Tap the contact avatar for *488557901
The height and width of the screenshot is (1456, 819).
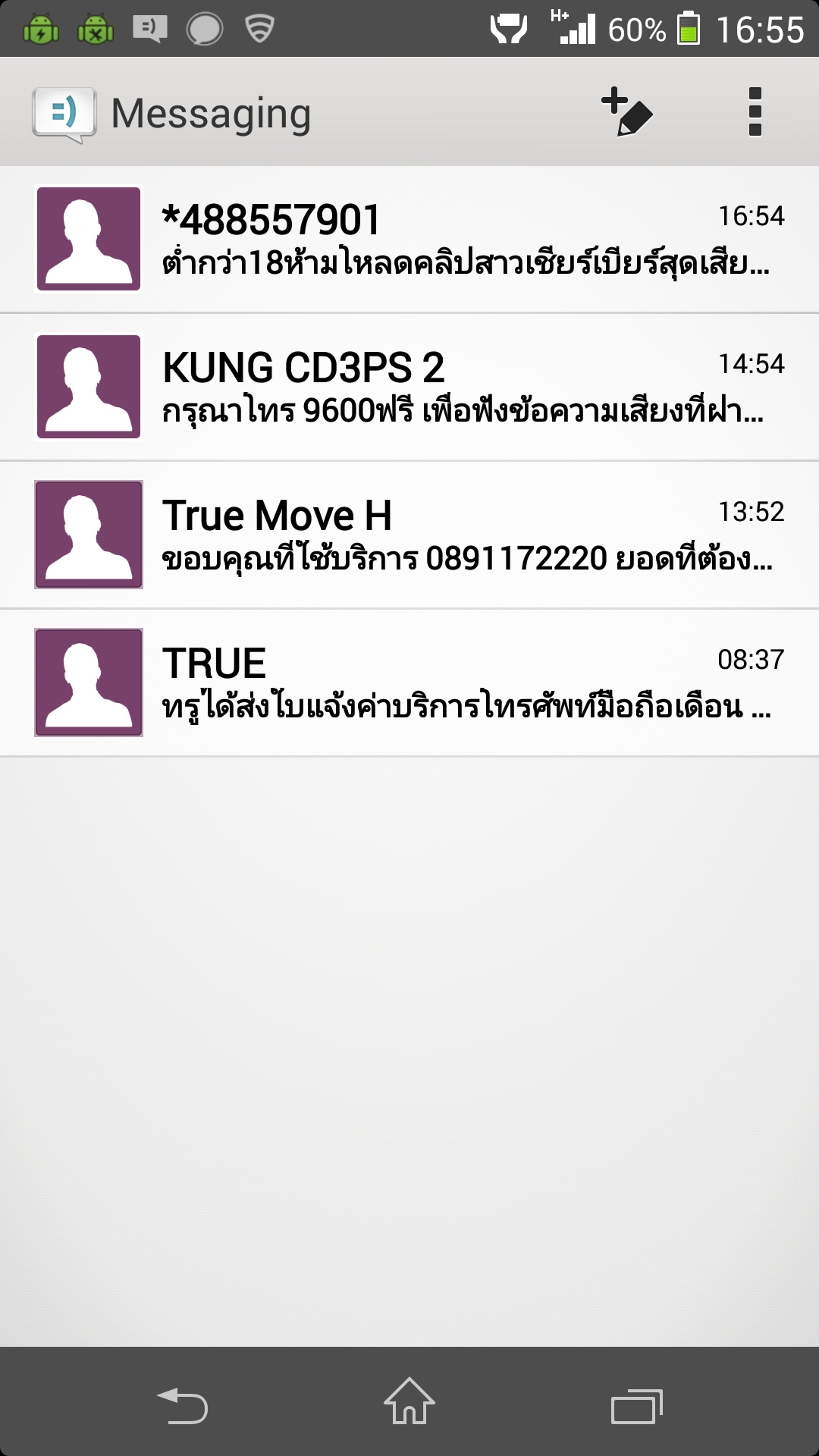coord(89,239)
